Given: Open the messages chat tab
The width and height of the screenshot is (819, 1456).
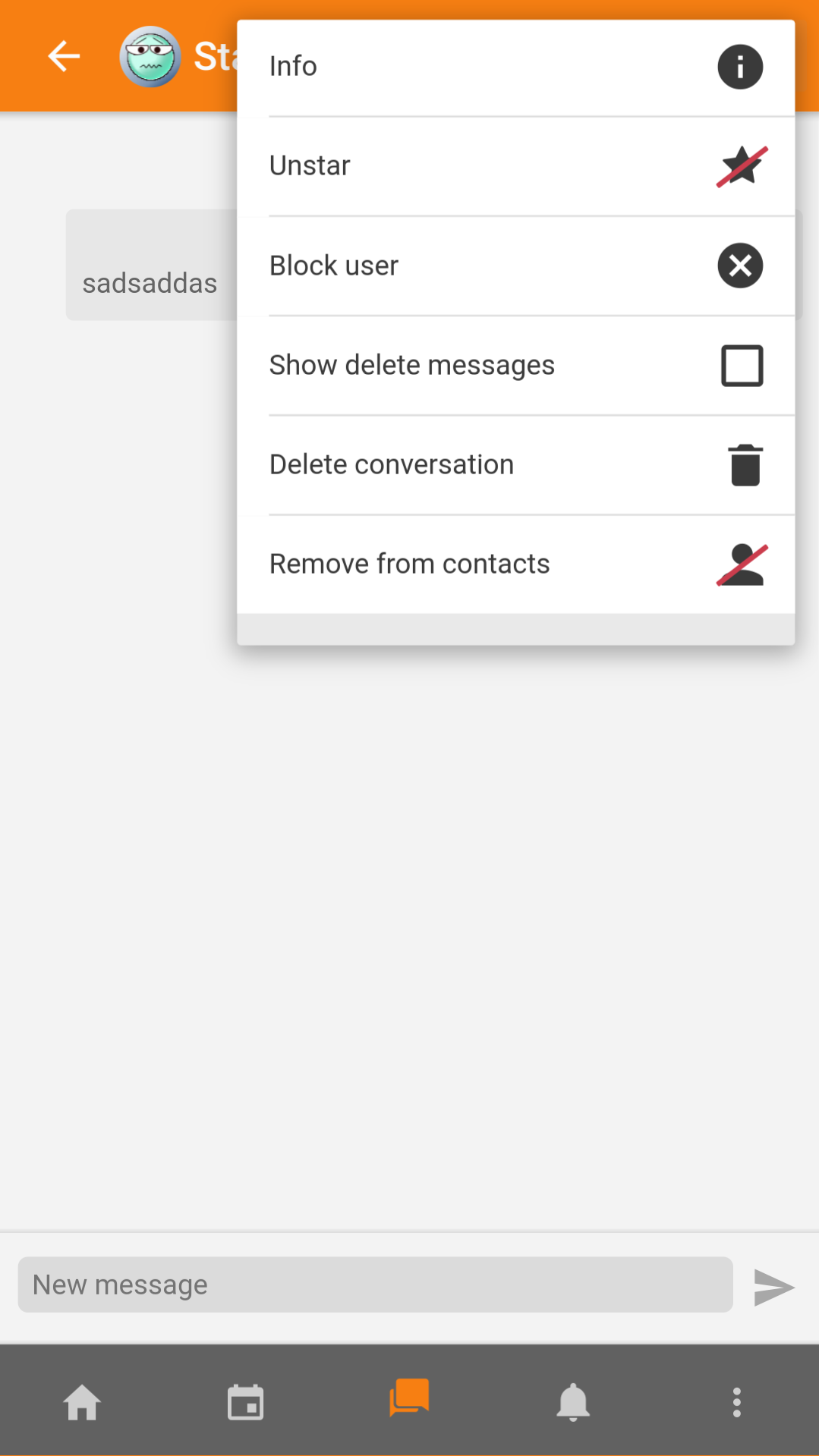Looking at the screenshot, I should tap(409, 1398).
